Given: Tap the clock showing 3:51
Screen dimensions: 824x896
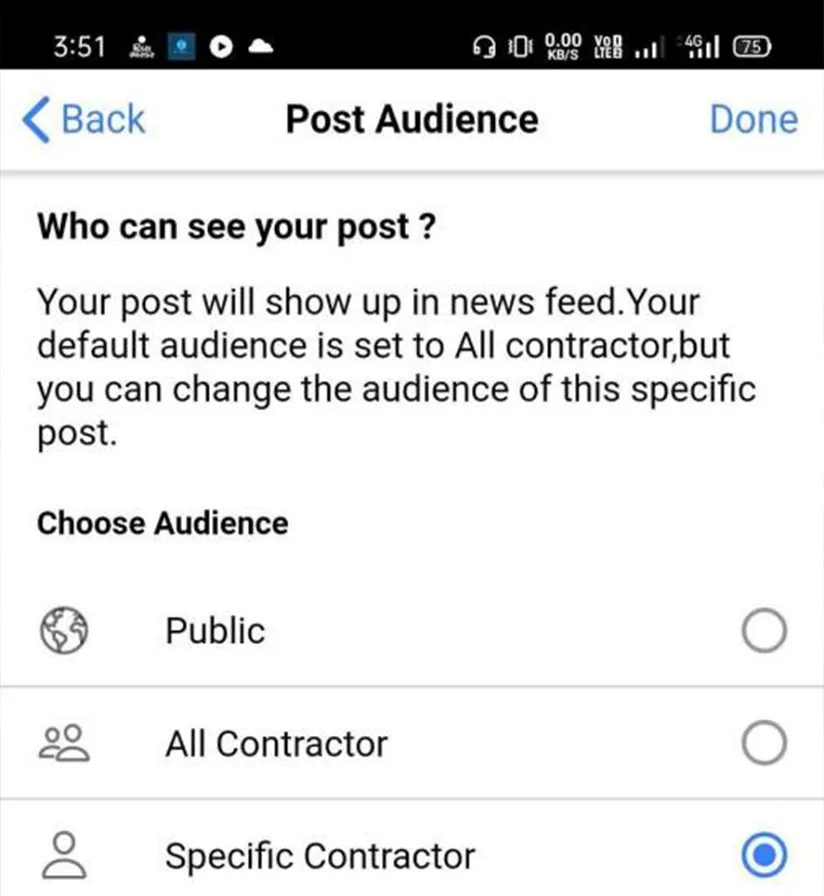Looking at the screenshot, I should pyautogui.click(x=79, y=45).
